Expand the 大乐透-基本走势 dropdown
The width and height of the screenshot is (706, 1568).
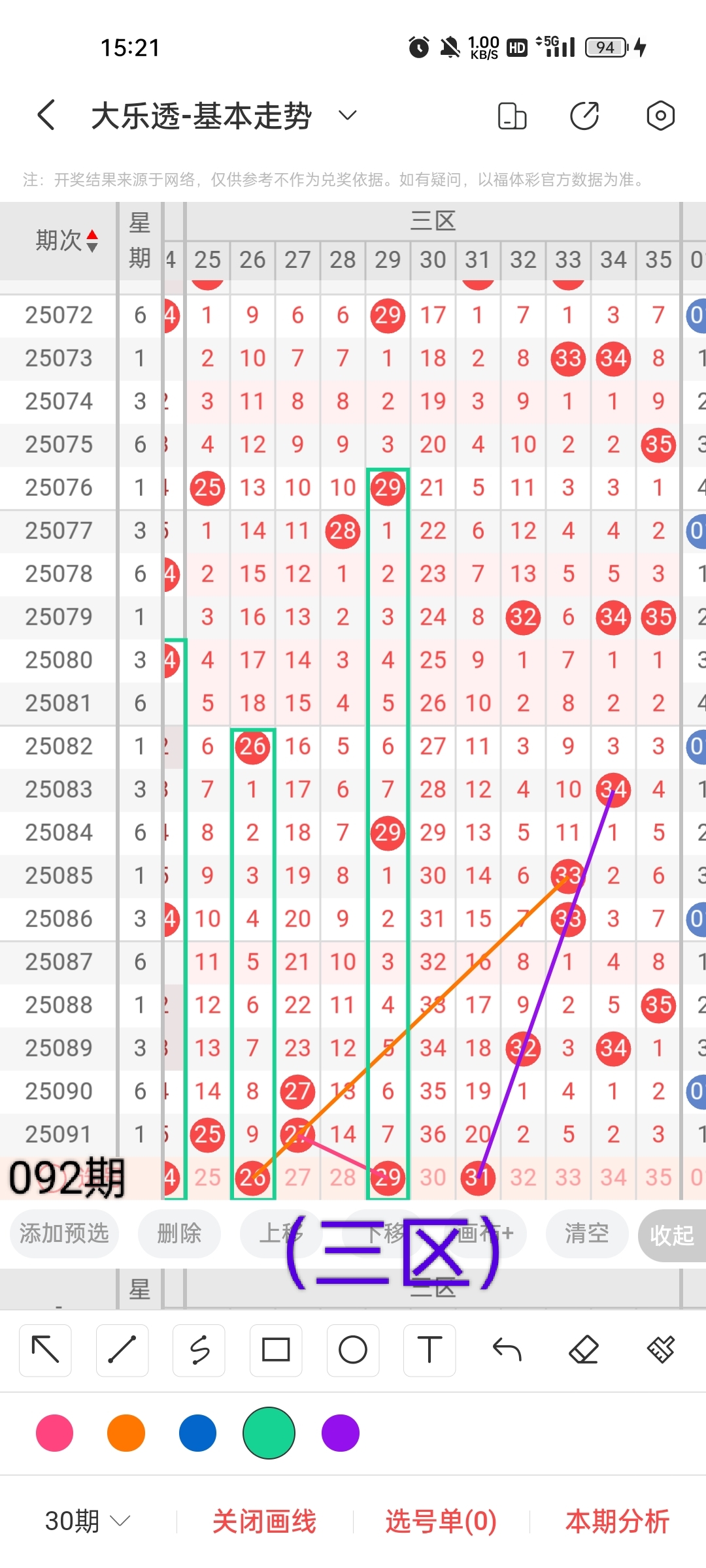click(x=347, y=116)
